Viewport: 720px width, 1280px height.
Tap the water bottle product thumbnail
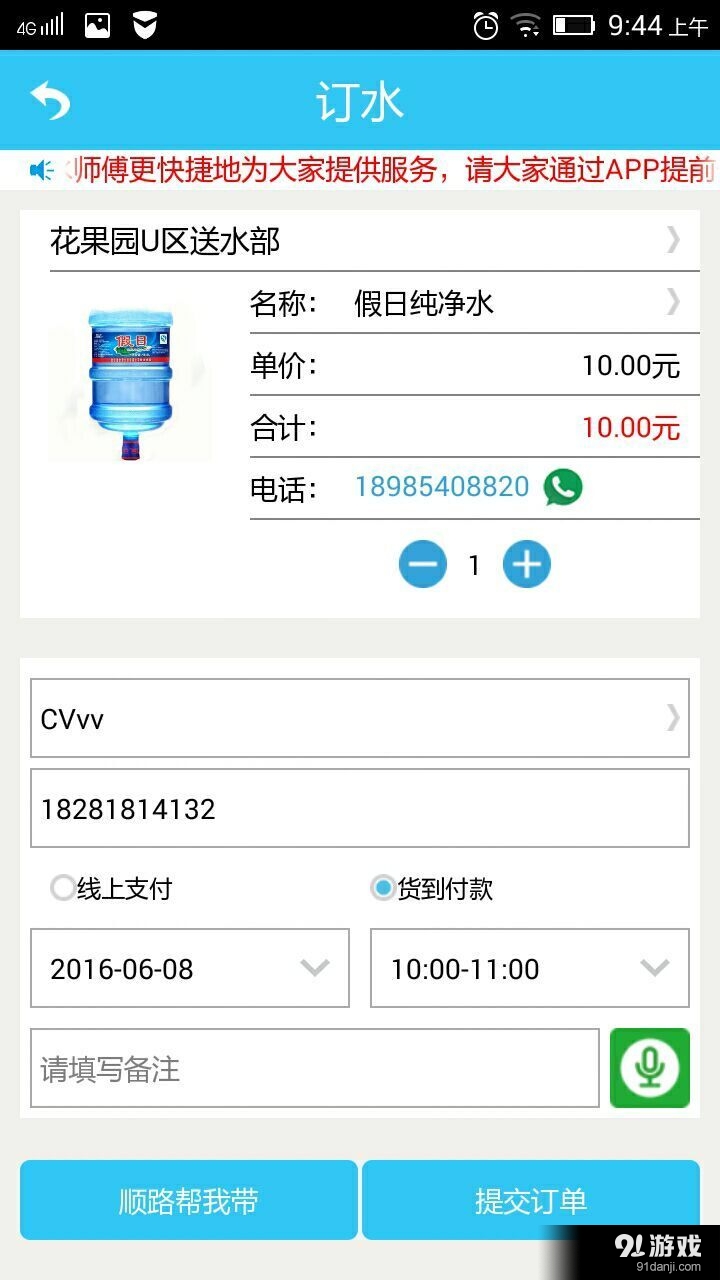130,383
